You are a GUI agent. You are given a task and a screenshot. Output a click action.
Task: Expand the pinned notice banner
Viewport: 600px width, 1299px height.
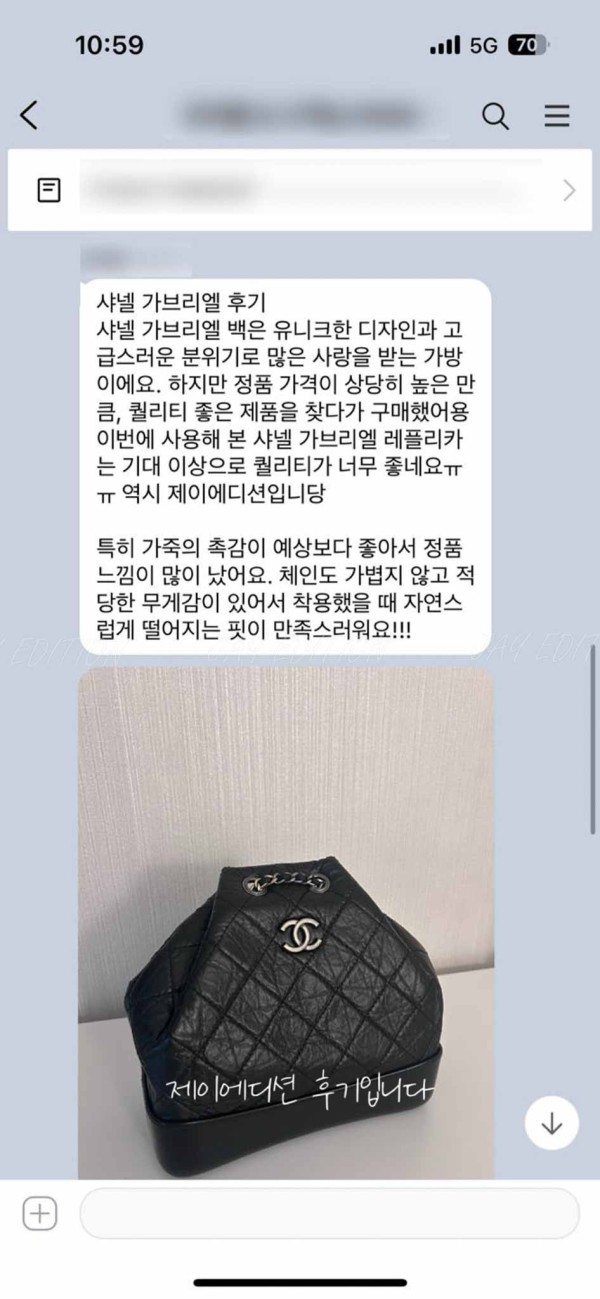pos(569,190)
